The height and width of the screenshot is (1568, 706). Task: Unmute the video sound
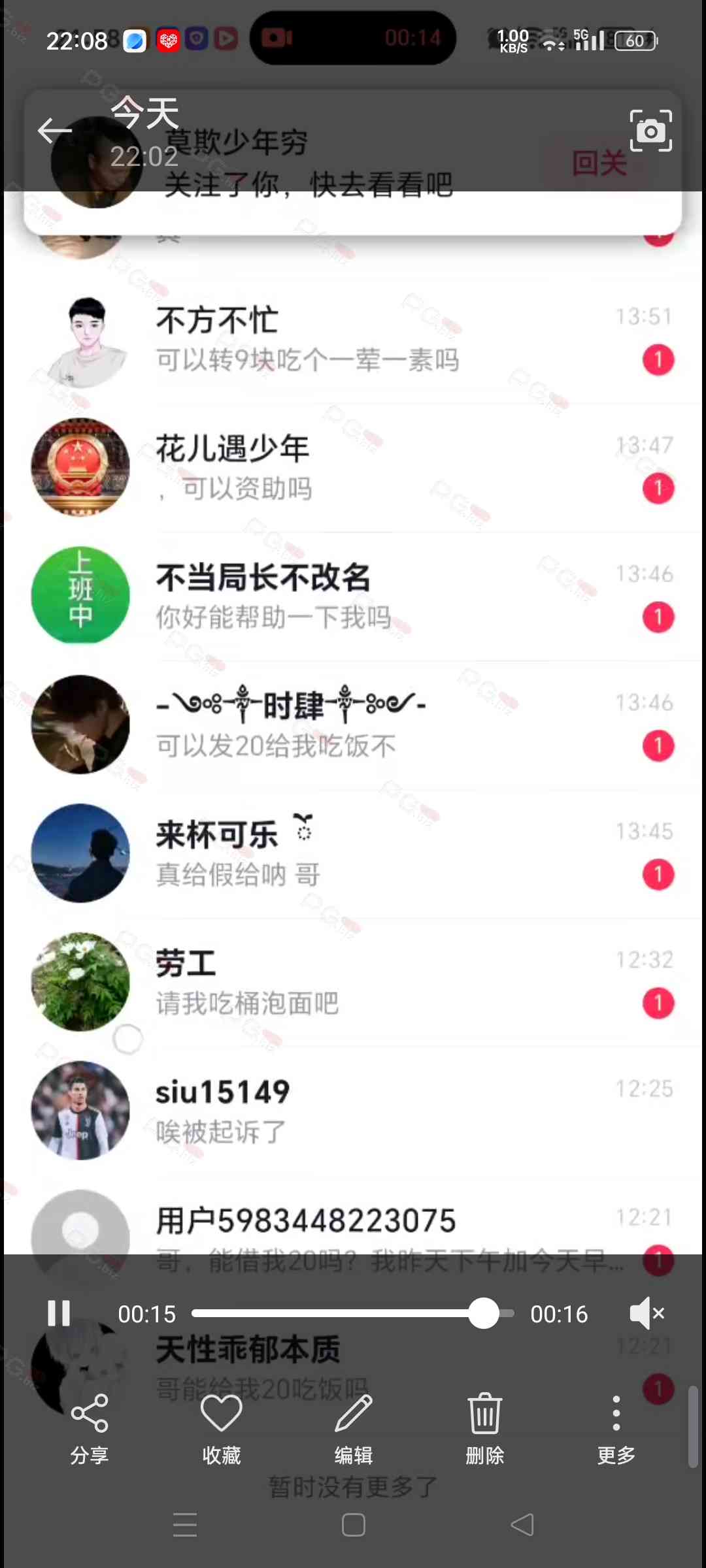646,1313
